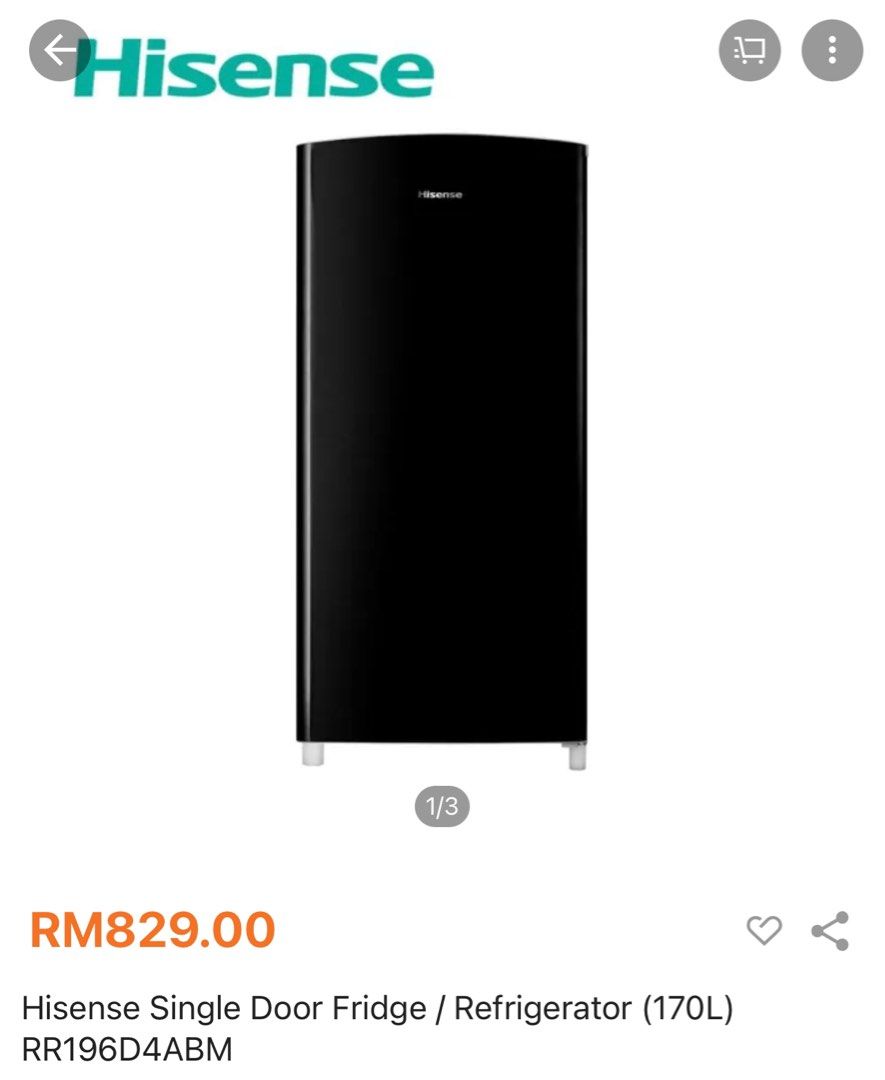Share this Hisense fridge listing
885x1080 pixels.
(x=830, y=931)
